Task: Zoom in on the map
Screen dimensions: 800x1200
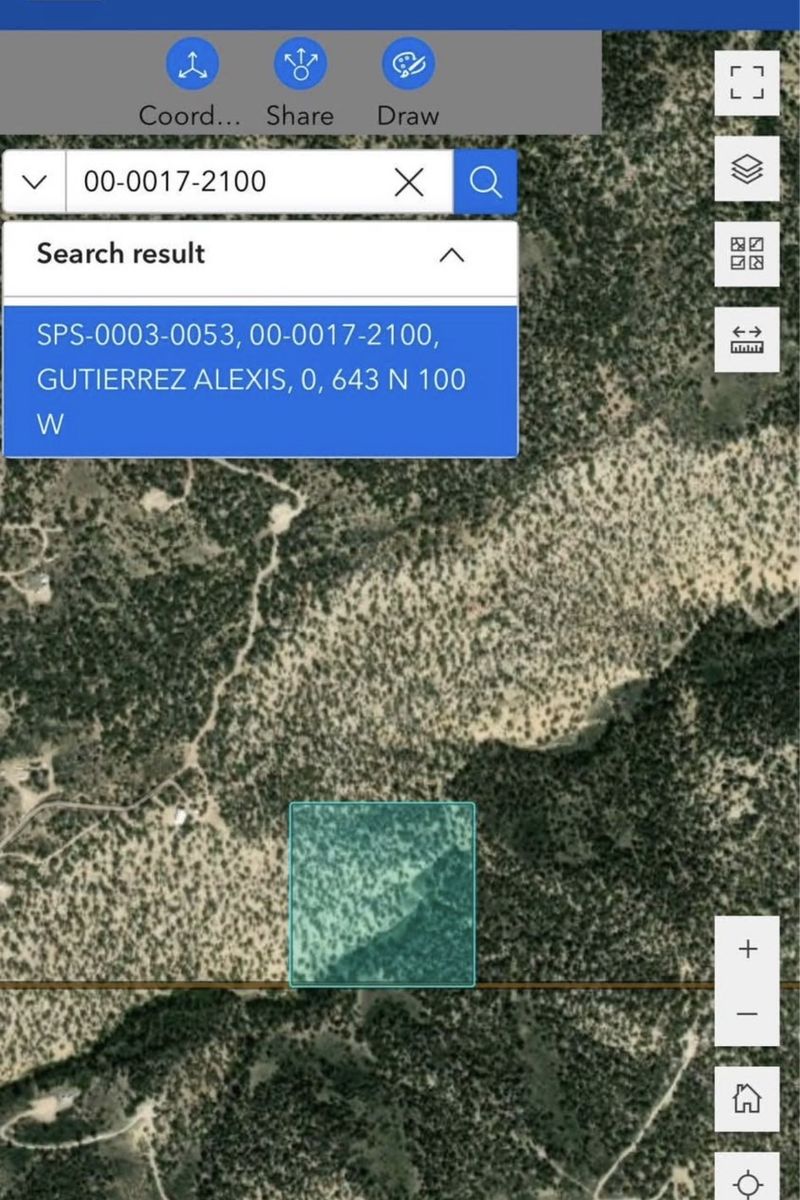Action: [x=747, y=948]
